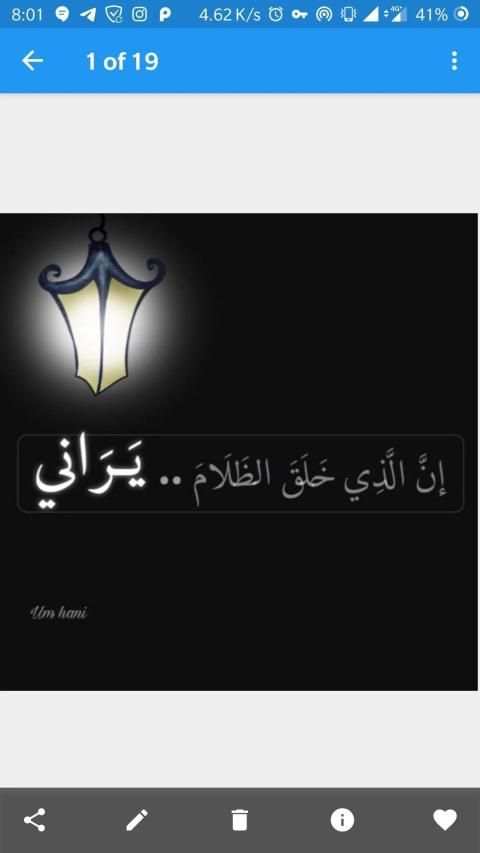The width and height of the screenshot is (480, 853).
Task: View image info details
Action: pyautogui.click(x=342, y=820)
